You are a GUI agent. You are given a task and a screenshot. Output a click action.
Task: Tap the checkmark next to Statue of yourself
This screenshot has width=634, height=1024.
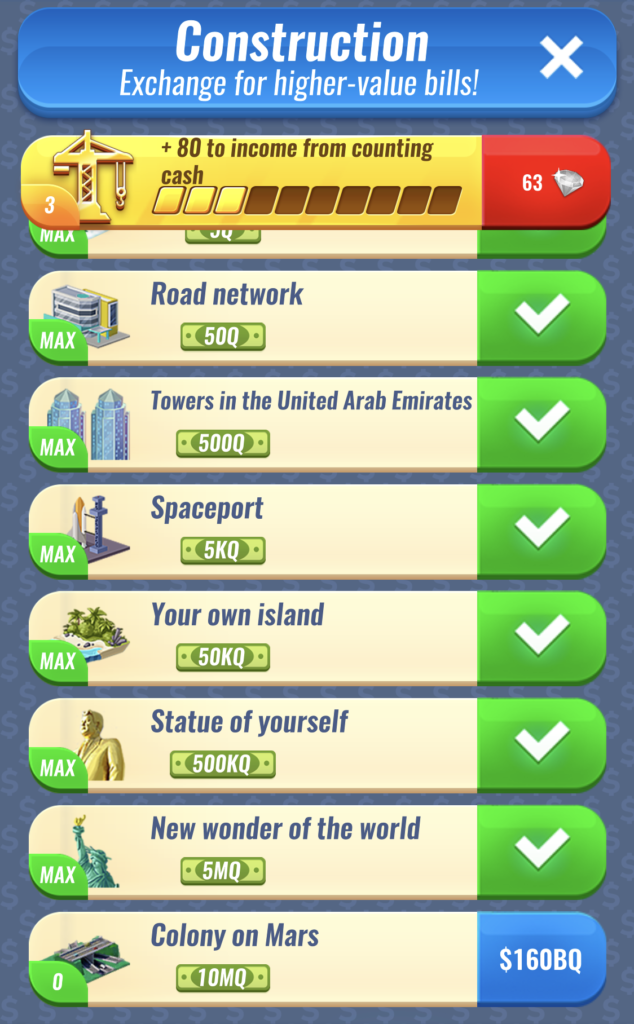pyautogui.click(x=541, y=743)
